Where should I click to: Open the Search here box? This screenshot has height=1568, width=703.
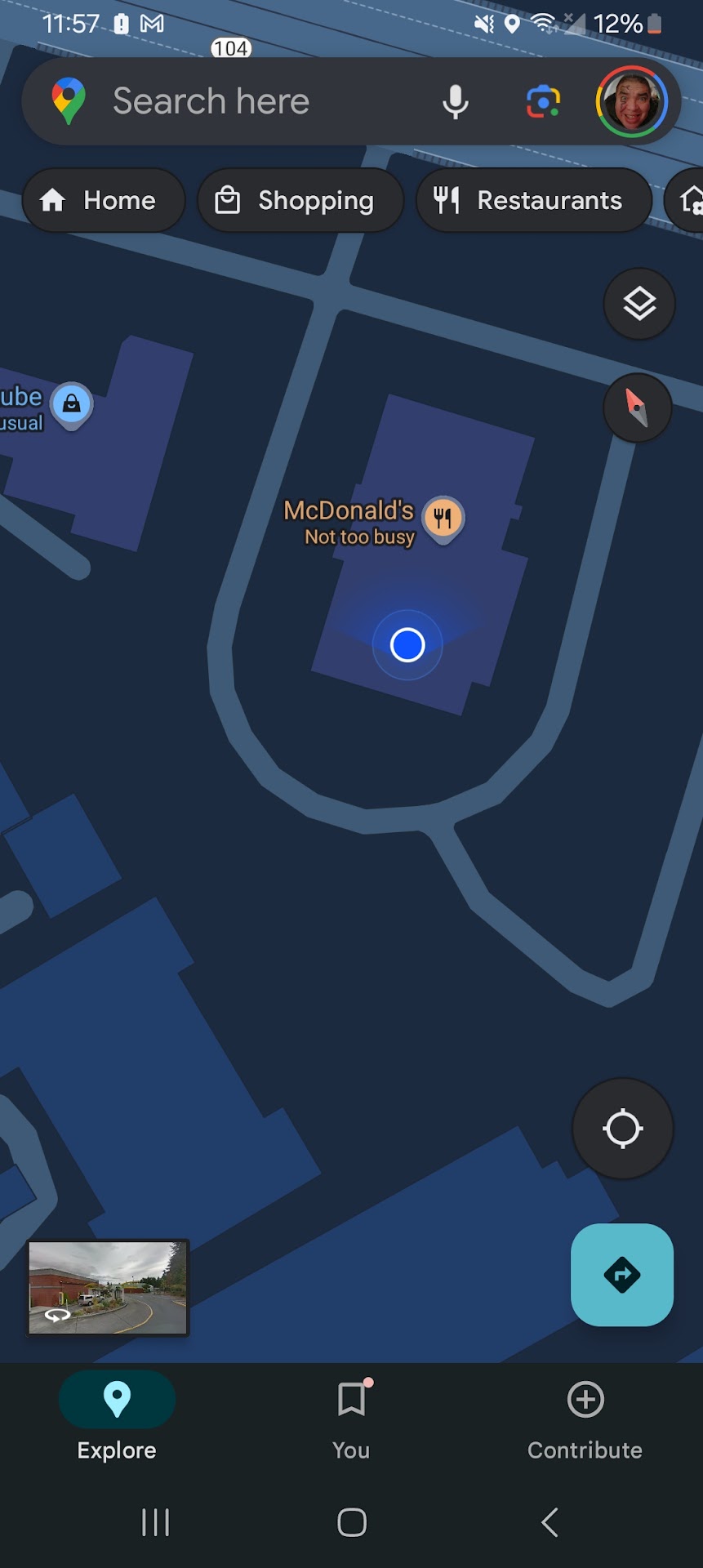point(245,102)
